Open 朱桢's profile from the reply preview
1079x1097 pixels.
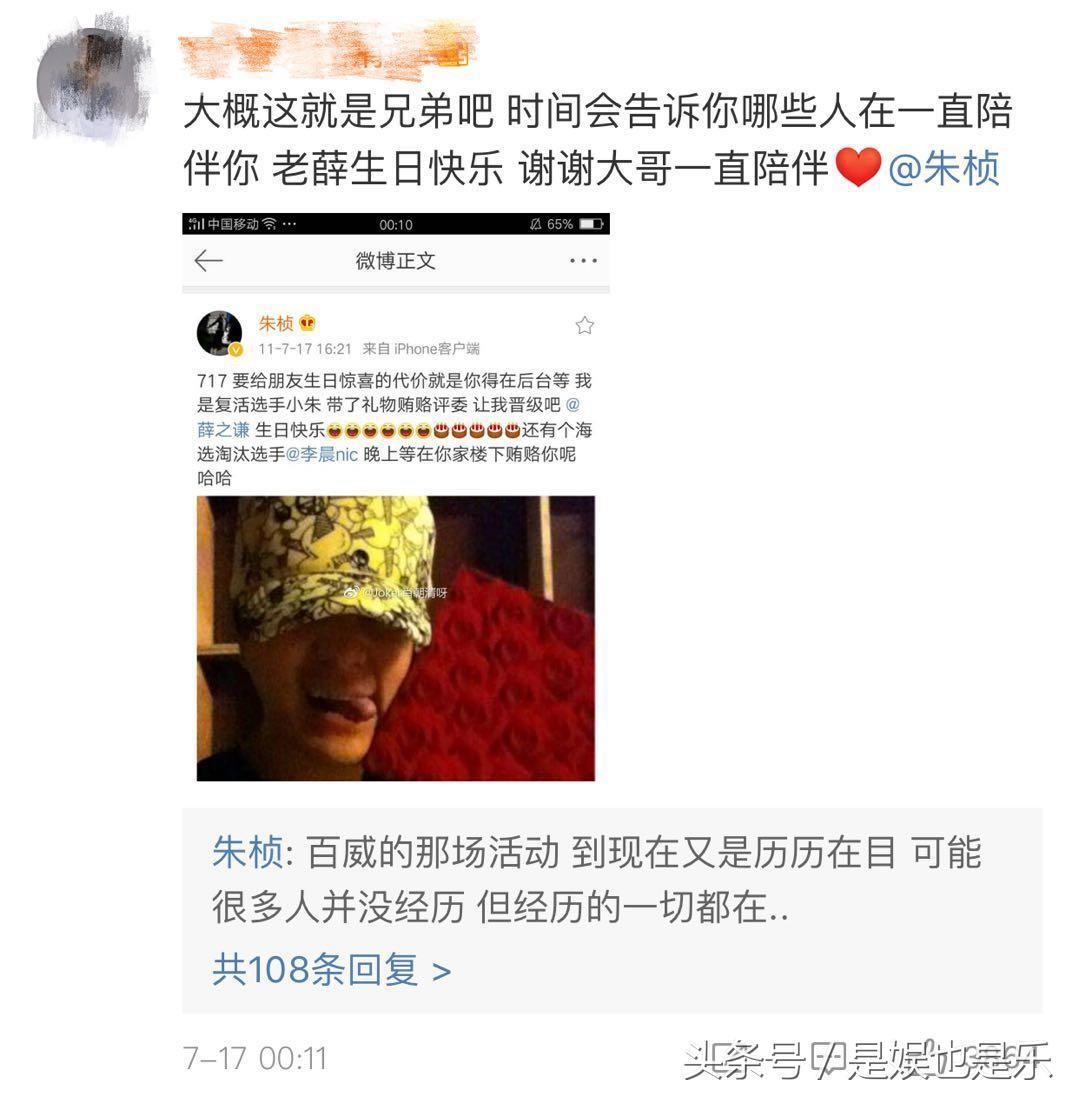pos(243,853)
